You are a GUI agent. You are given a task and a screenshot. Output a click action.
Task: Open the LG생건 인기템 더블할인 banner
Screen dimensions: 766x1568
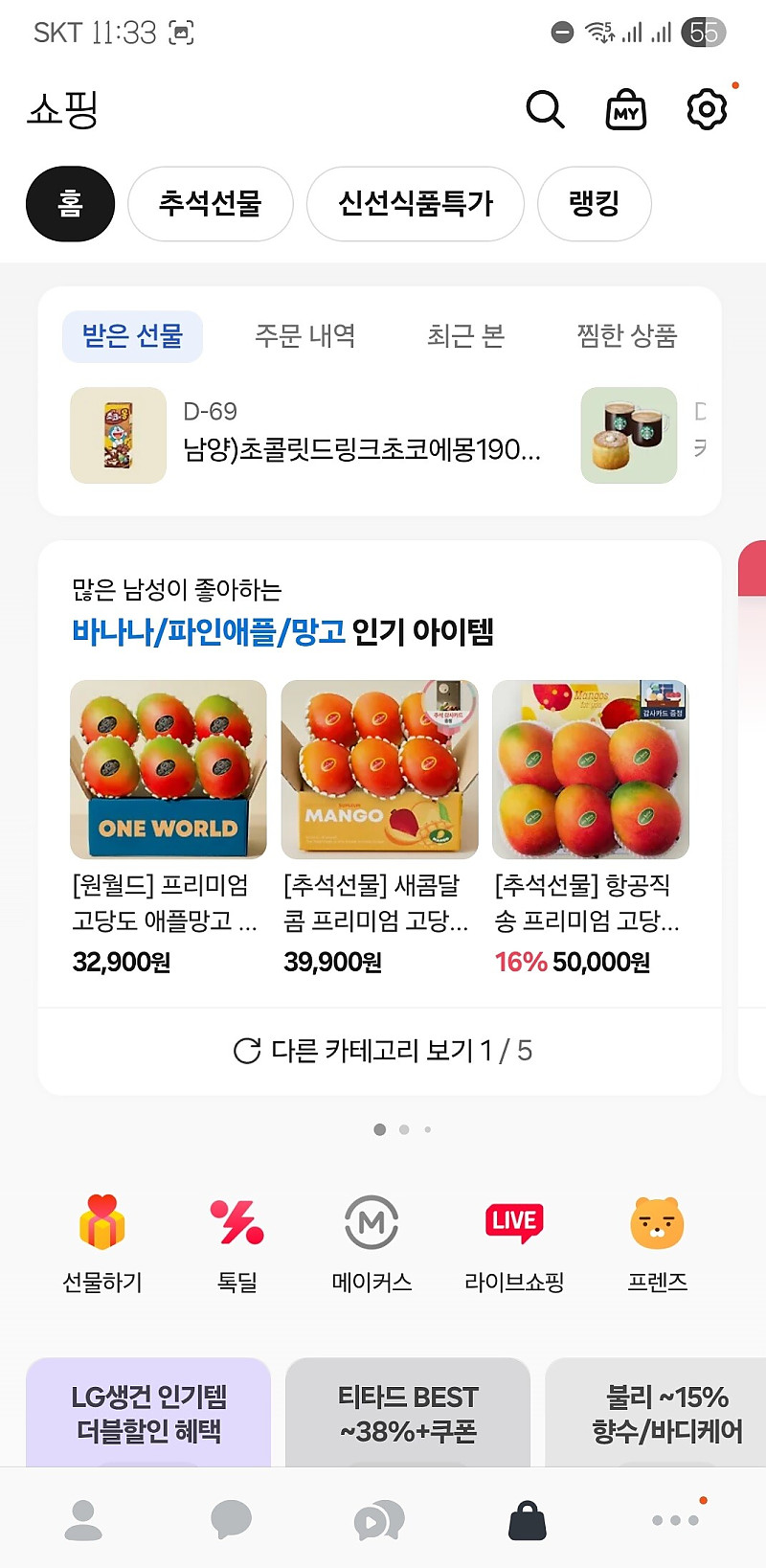point(148,1413)
